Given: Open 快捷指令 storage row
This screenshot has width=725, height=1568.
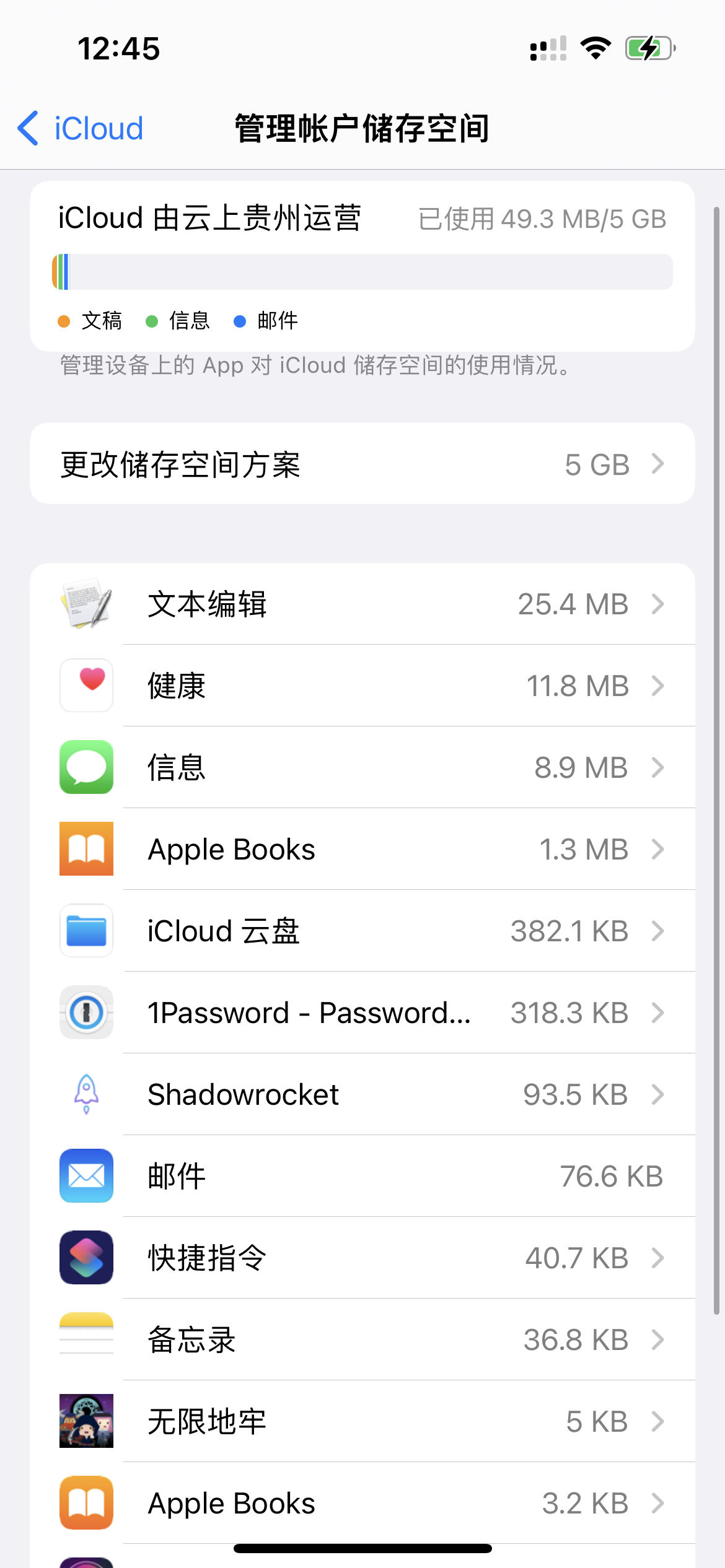Looking at the screenshot, I should 362,1258.
